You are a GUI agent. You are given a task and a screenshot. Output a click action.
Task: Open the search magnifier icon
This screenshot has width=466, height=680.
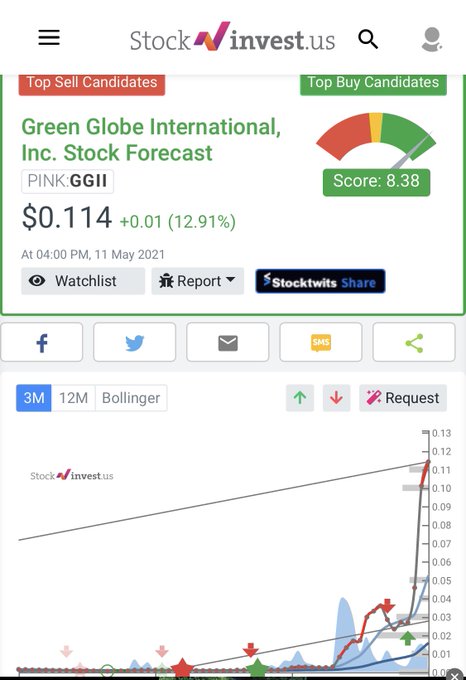(x=368, y=39)
